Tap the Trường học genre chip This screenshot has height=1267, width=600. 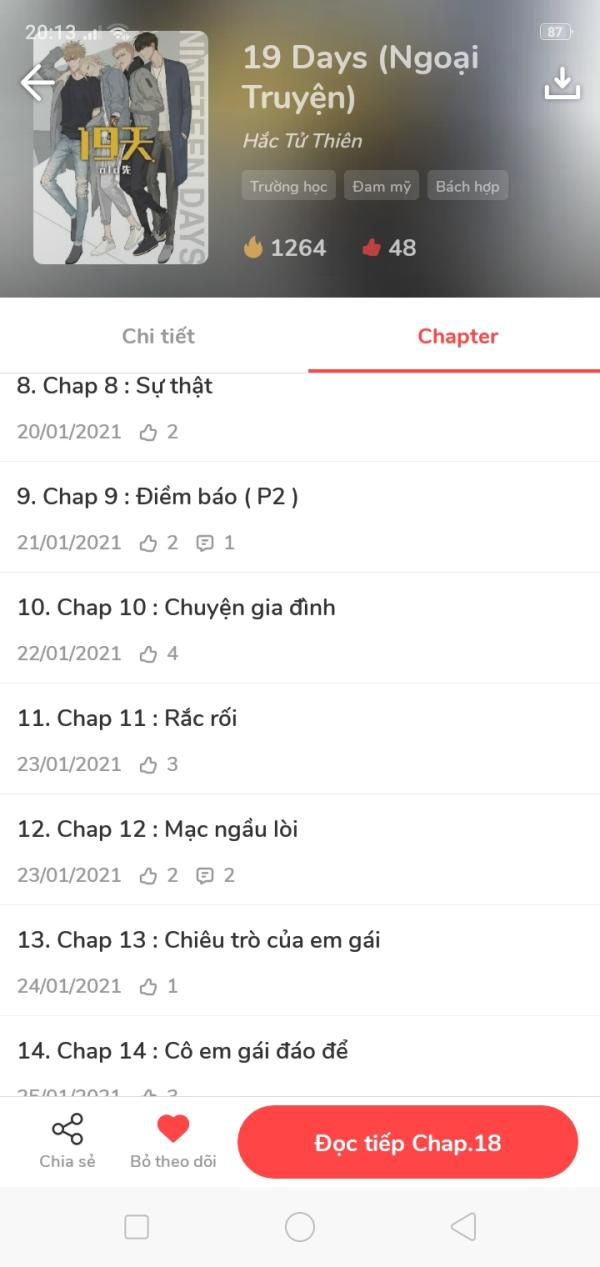(x=289, y=186)
